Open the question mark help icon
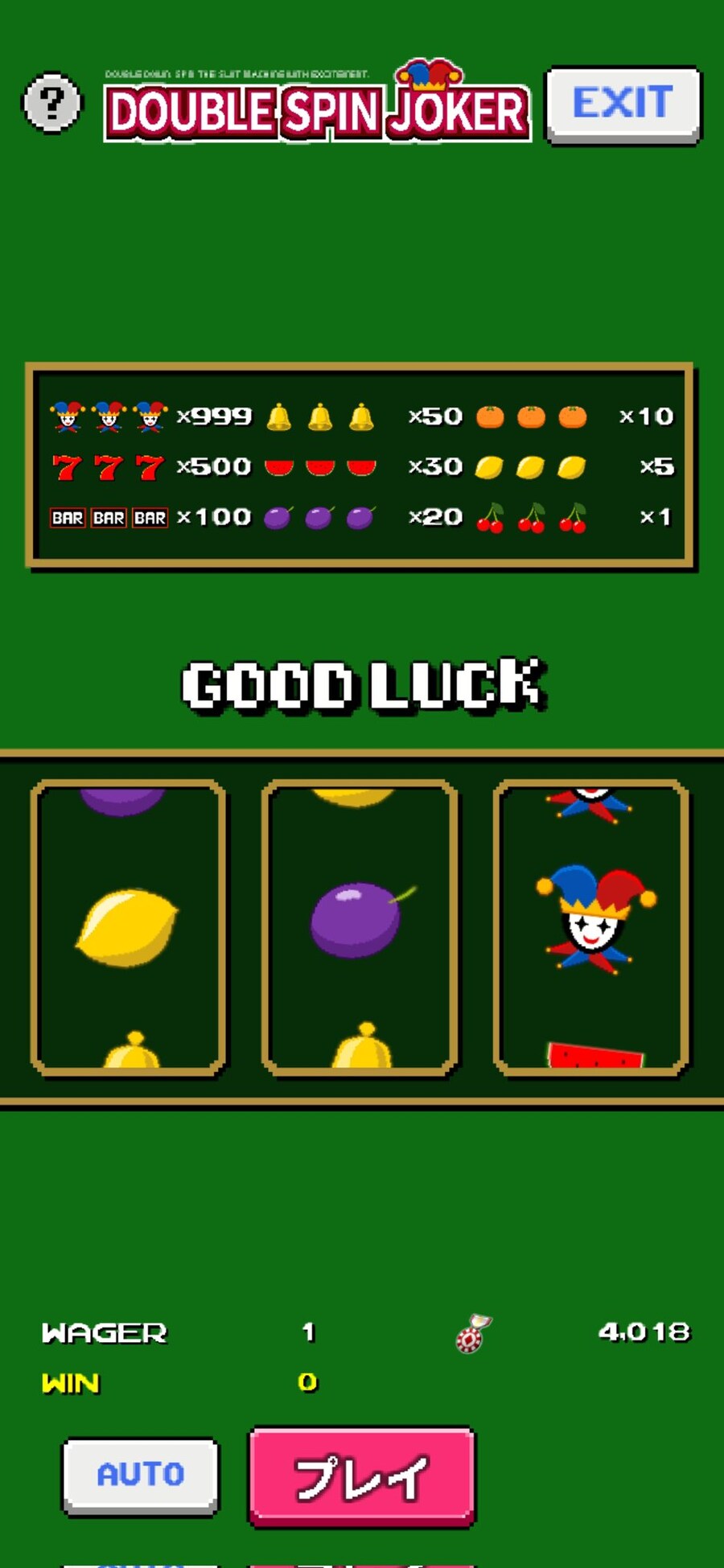The width and height of the screenshot is (724, 1568). [x=52, y=103]
